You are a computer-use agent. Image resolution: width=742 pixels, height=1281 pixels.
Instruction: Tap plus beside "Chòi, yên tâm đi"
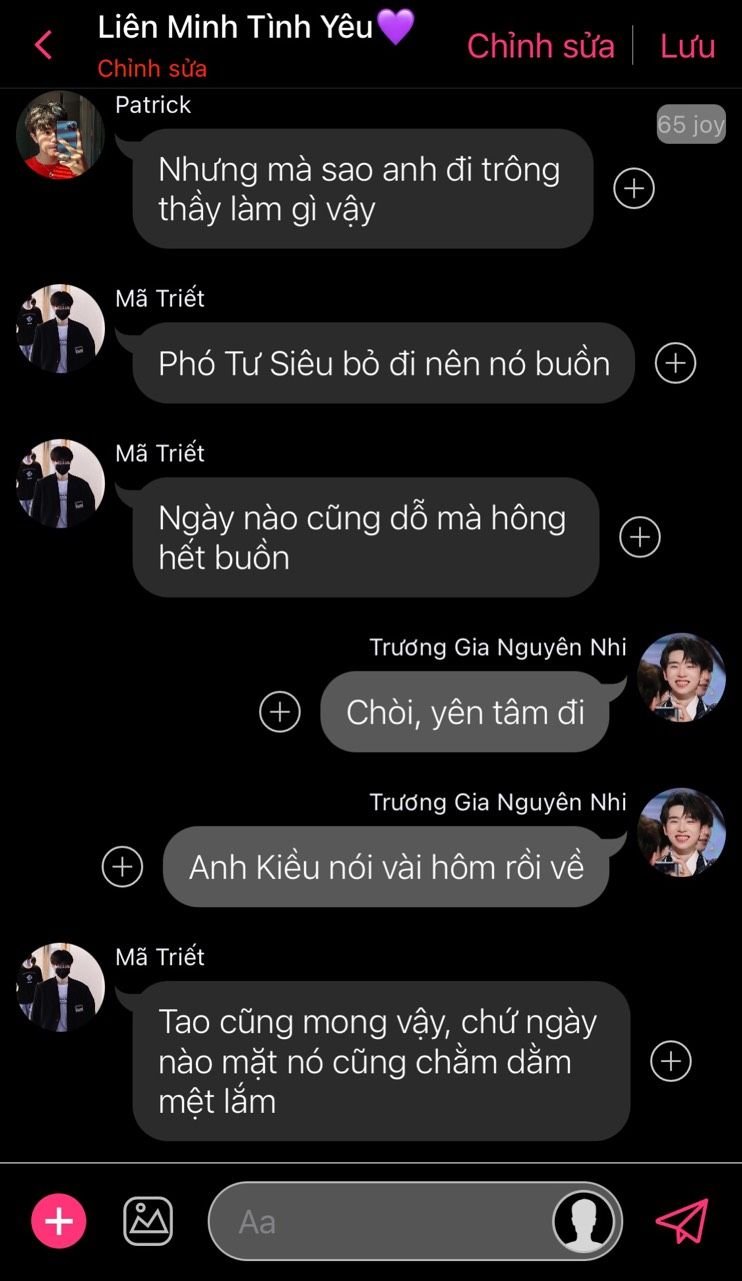click(x=280, y=712)
